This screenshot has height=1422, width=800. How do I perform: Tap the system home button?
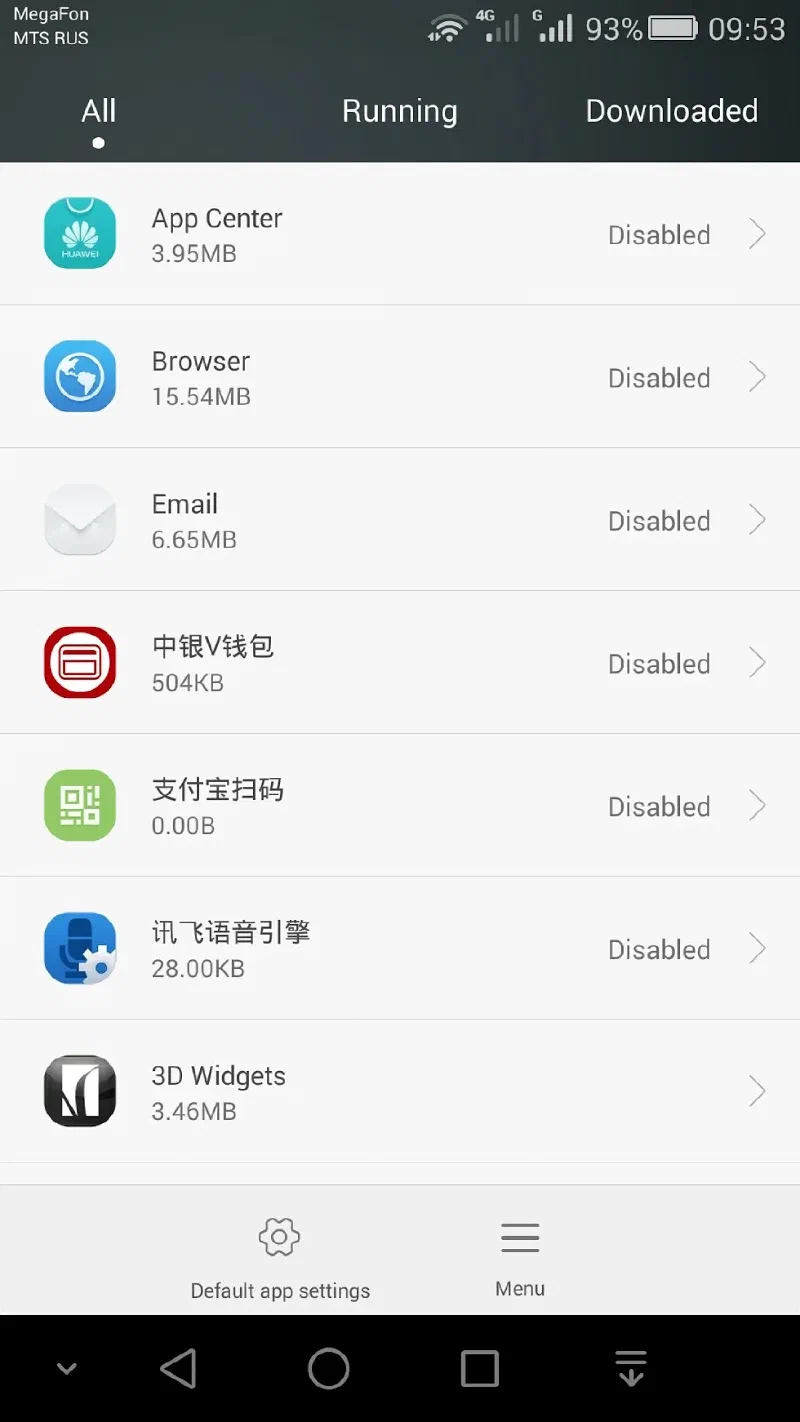tap(328, 1369)
